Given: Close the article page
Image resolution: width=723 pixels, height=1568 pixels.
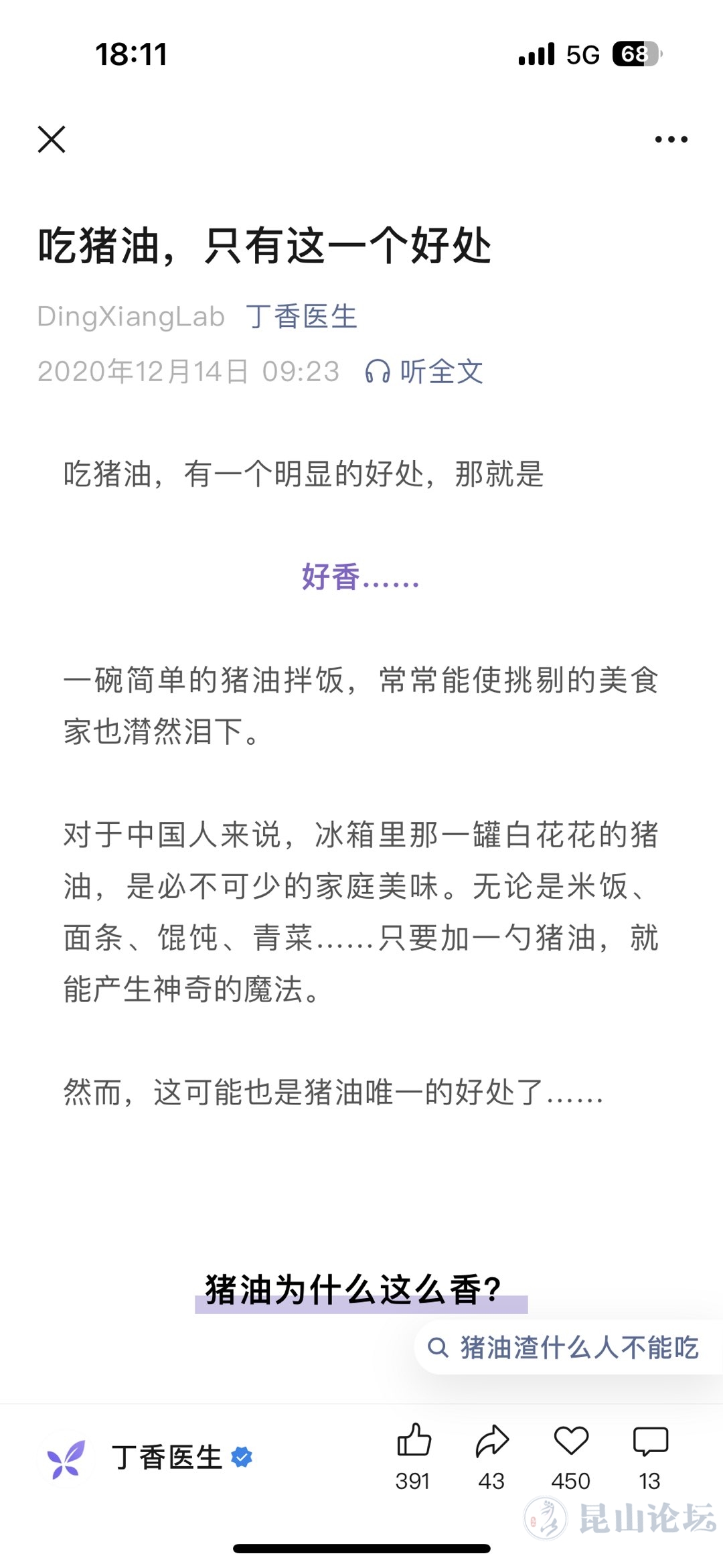Looking at the screenshot, I should pyautogui.click(x=52, y=139).
